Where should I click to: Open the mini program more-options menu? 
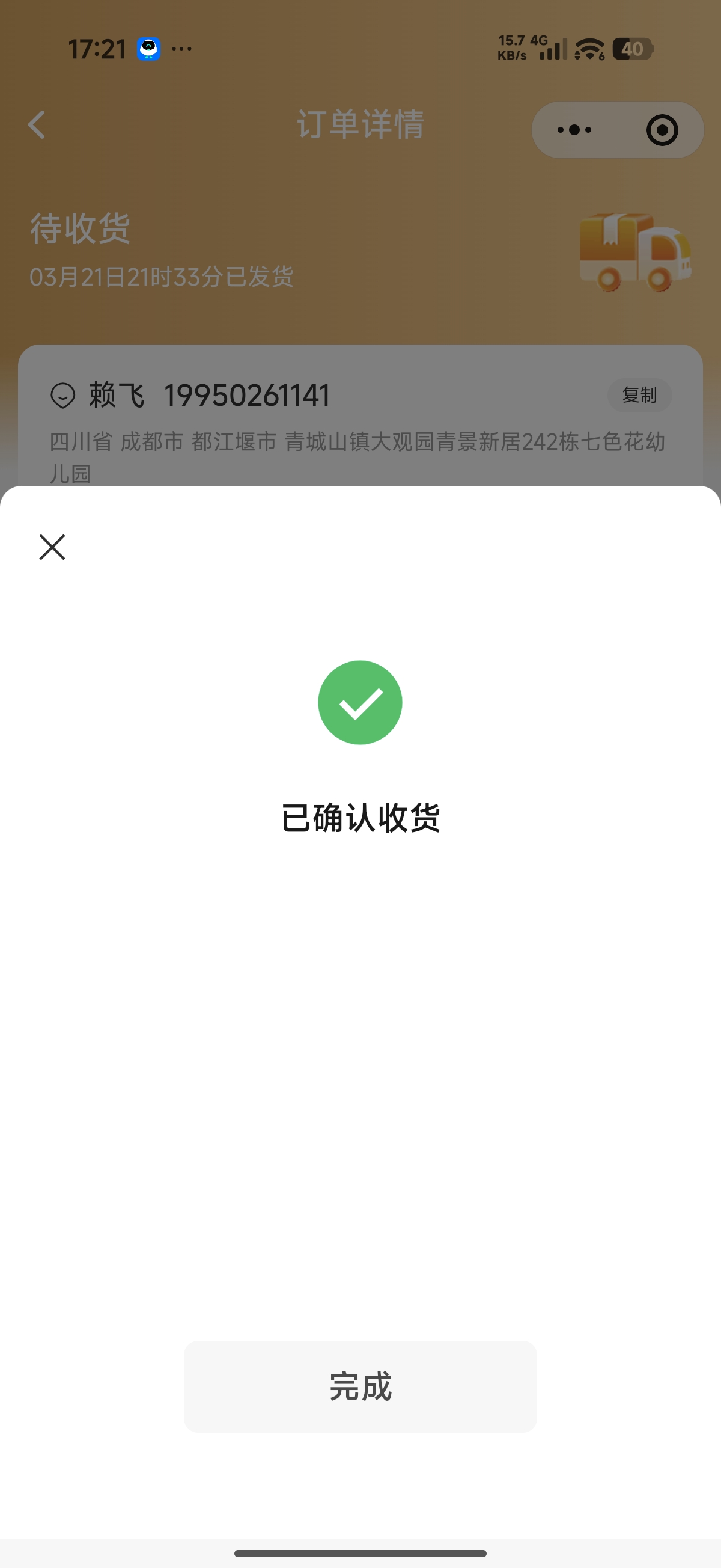click(x=574, y=130)
